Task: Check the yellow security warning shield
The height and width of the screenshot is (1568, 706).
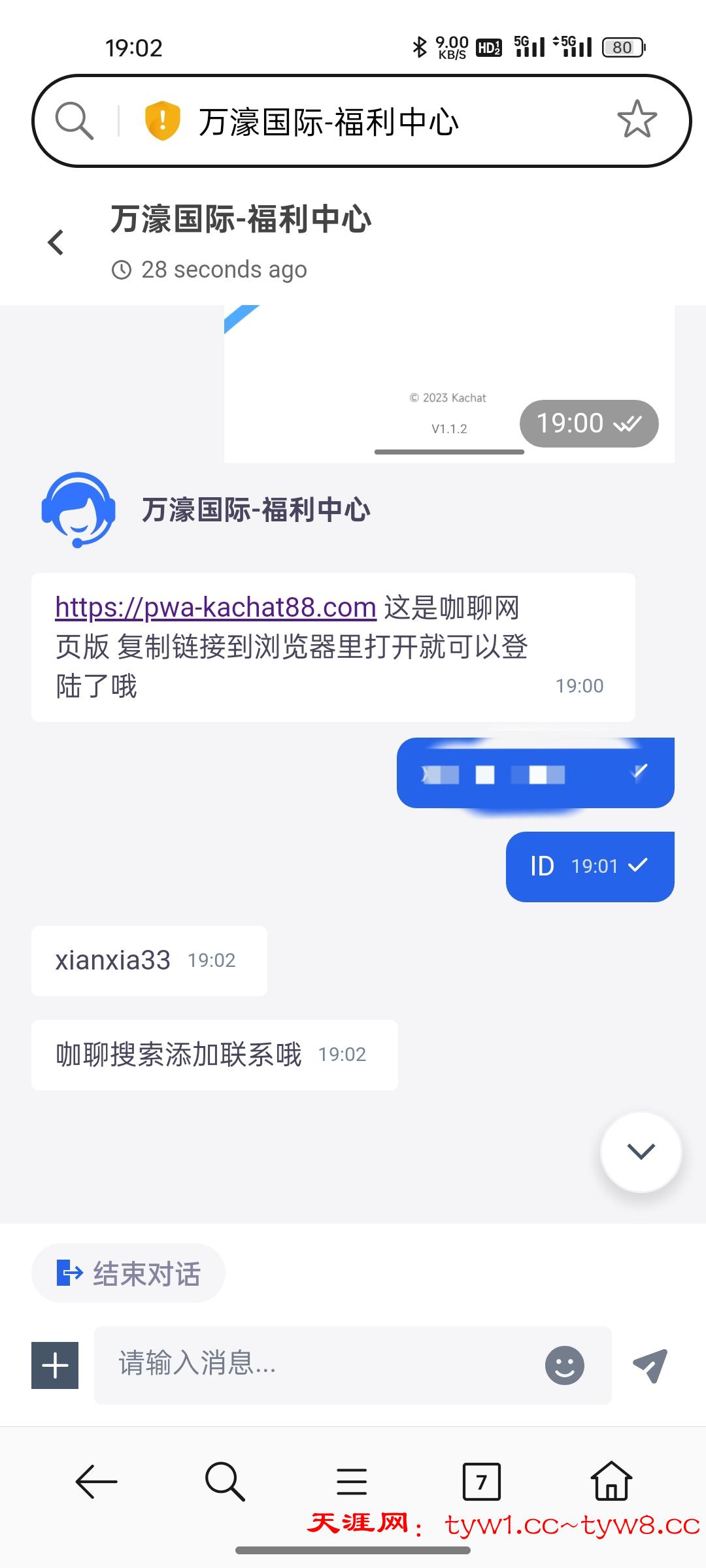Action: click(x=162, y=121)
